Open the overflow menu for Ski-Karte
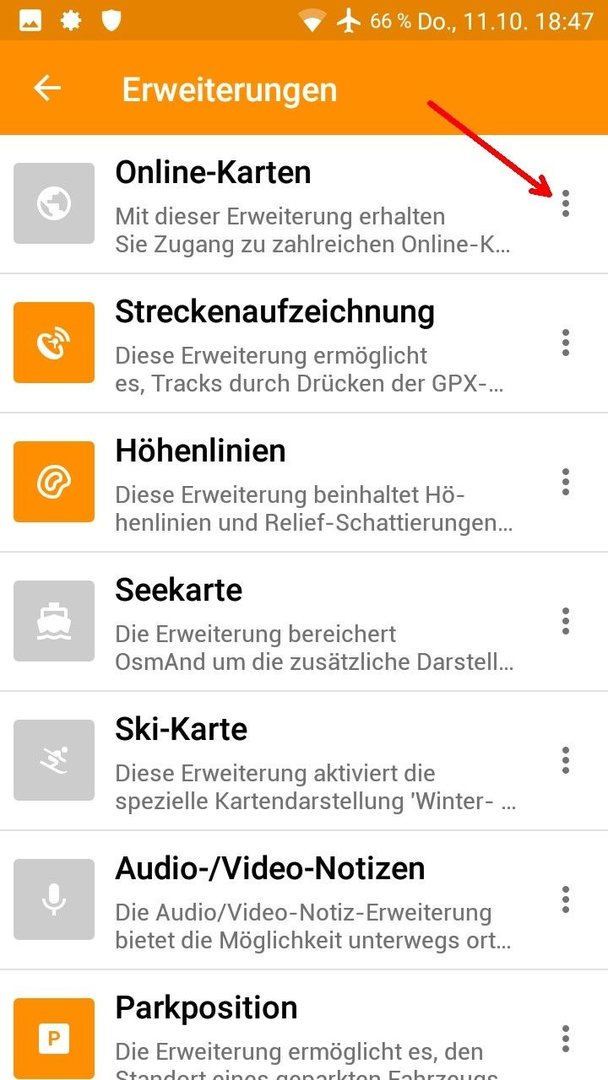The height and width of the screenshot is (1080, 608). point(565,760)
